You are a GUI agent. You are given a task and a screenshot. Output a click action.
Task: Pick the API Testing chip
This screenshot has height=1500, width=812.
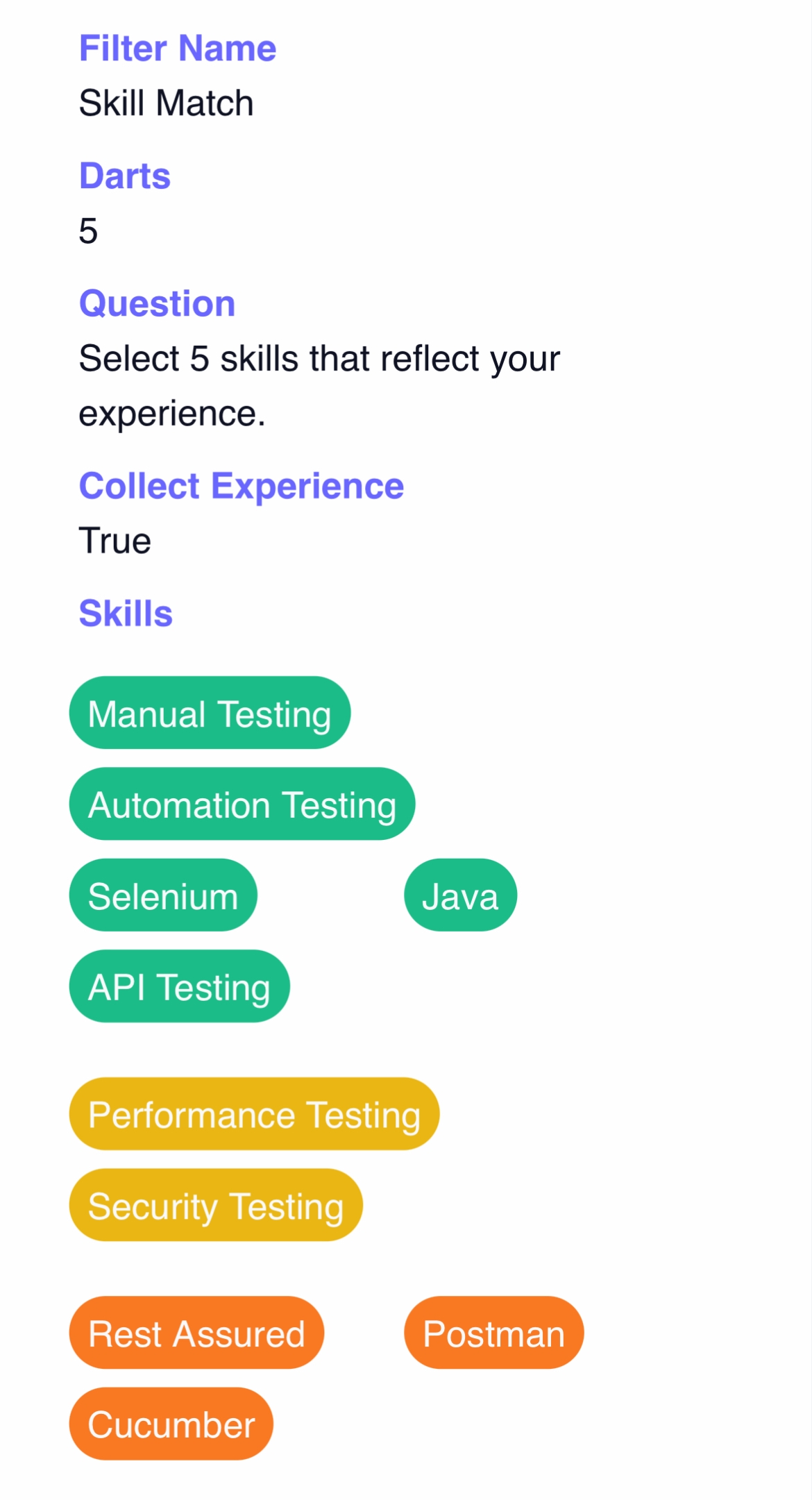click(179, 986)
